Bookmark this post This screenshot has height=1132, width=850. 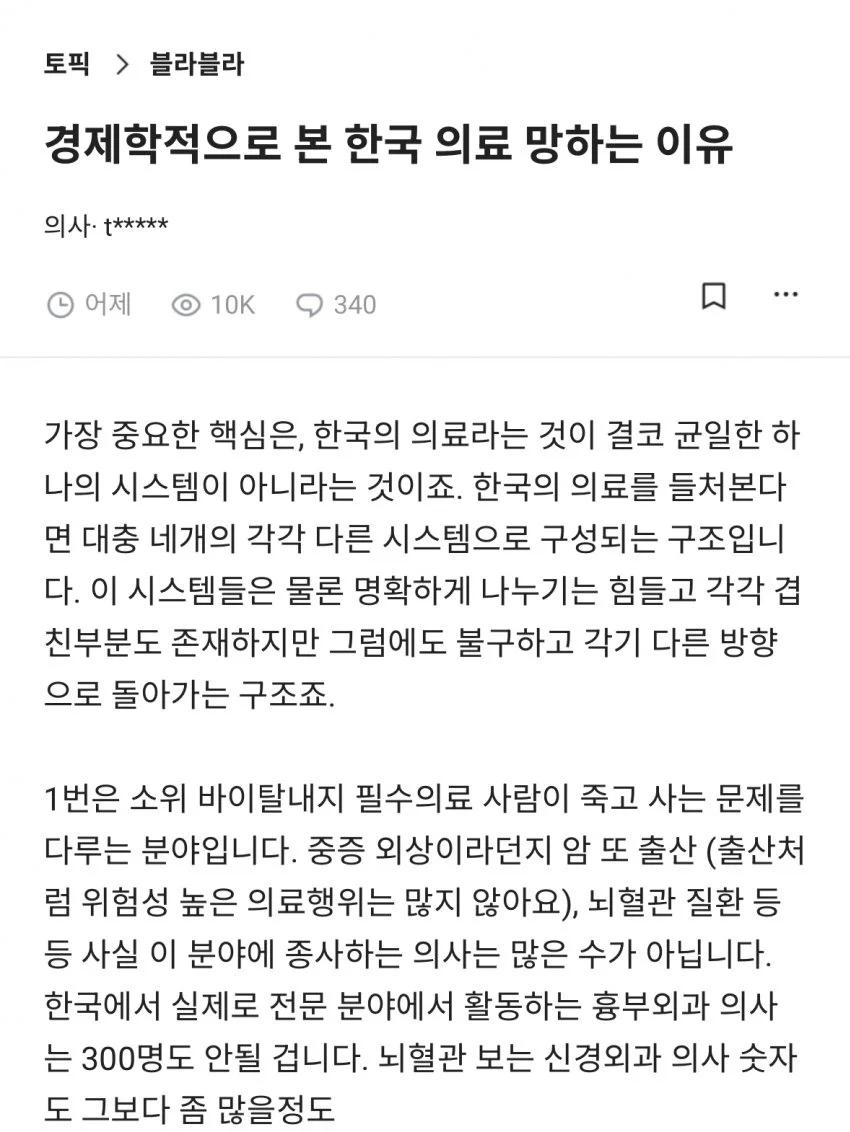tap(713, 296)
